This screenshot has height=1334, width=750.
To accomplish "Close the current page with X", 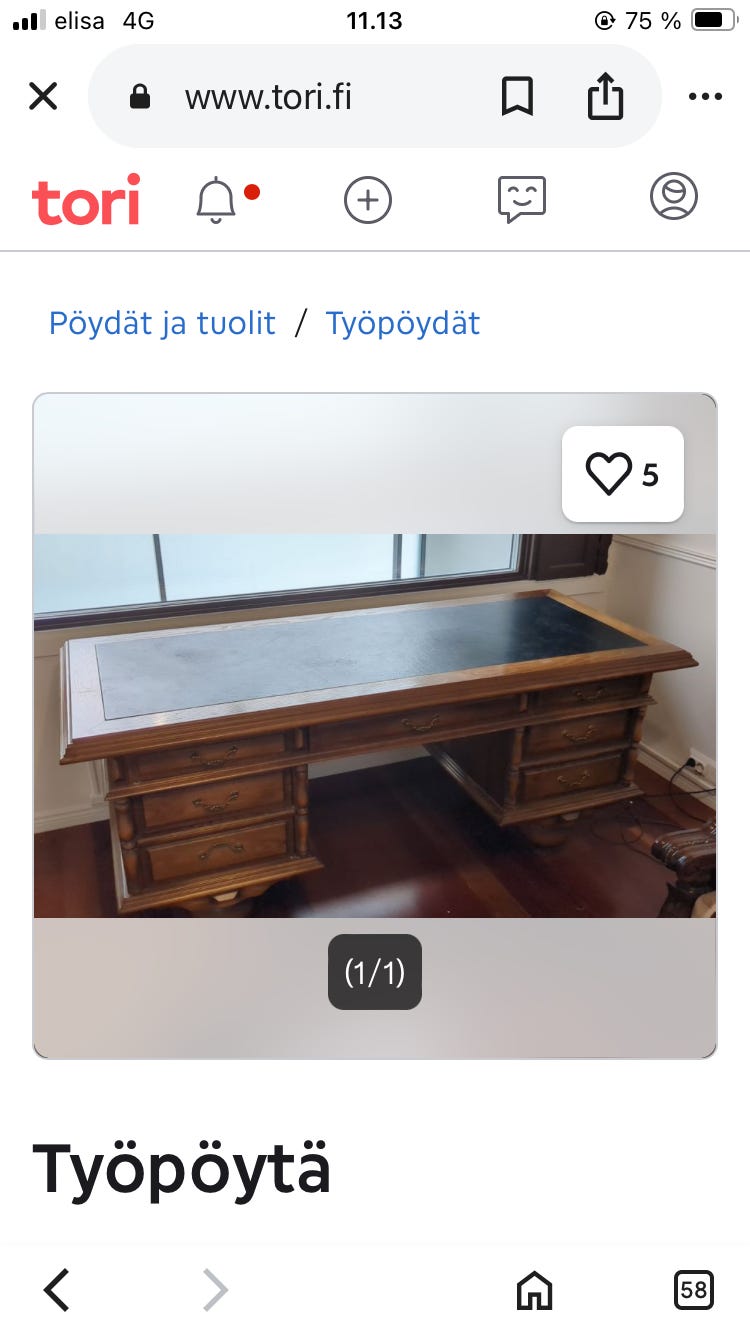I will tap(43, 96).
